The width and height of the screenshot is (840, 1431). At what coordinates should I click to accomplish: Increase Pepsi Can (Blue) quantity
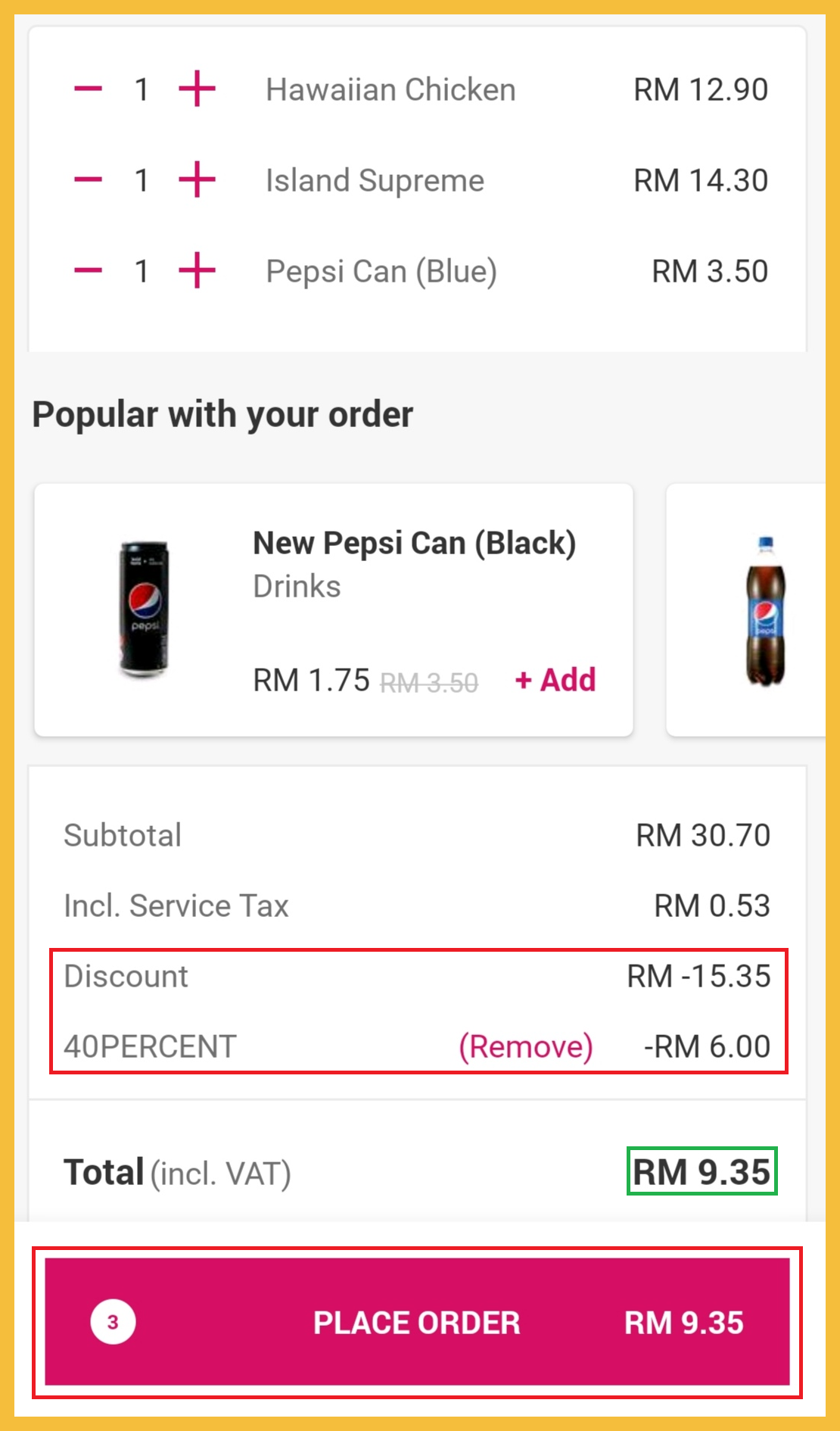click(197, 271)
